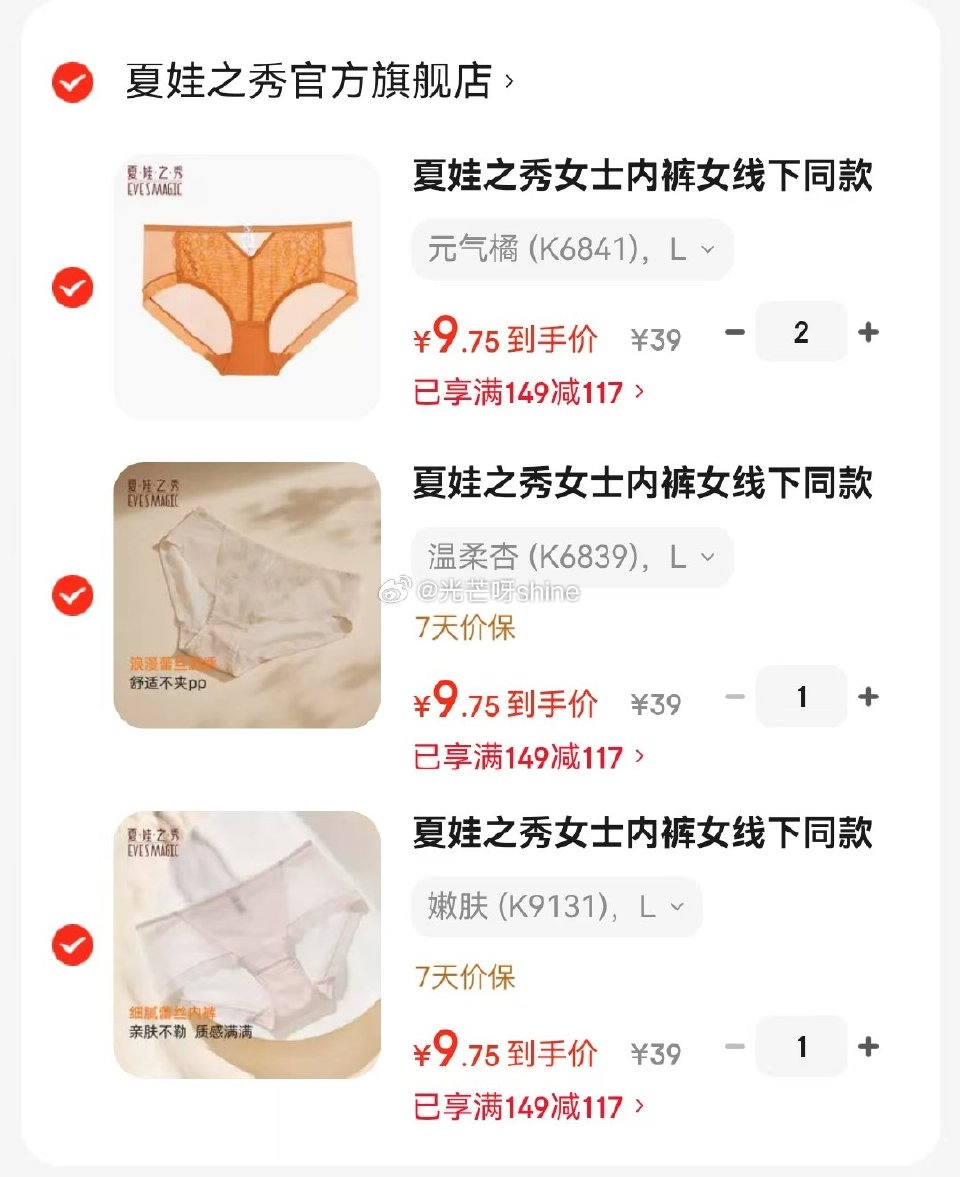Open the 满149减117 promotion for the 嫩肤 item
Screen dimensions: 960x1177
tap(529, 1107)
